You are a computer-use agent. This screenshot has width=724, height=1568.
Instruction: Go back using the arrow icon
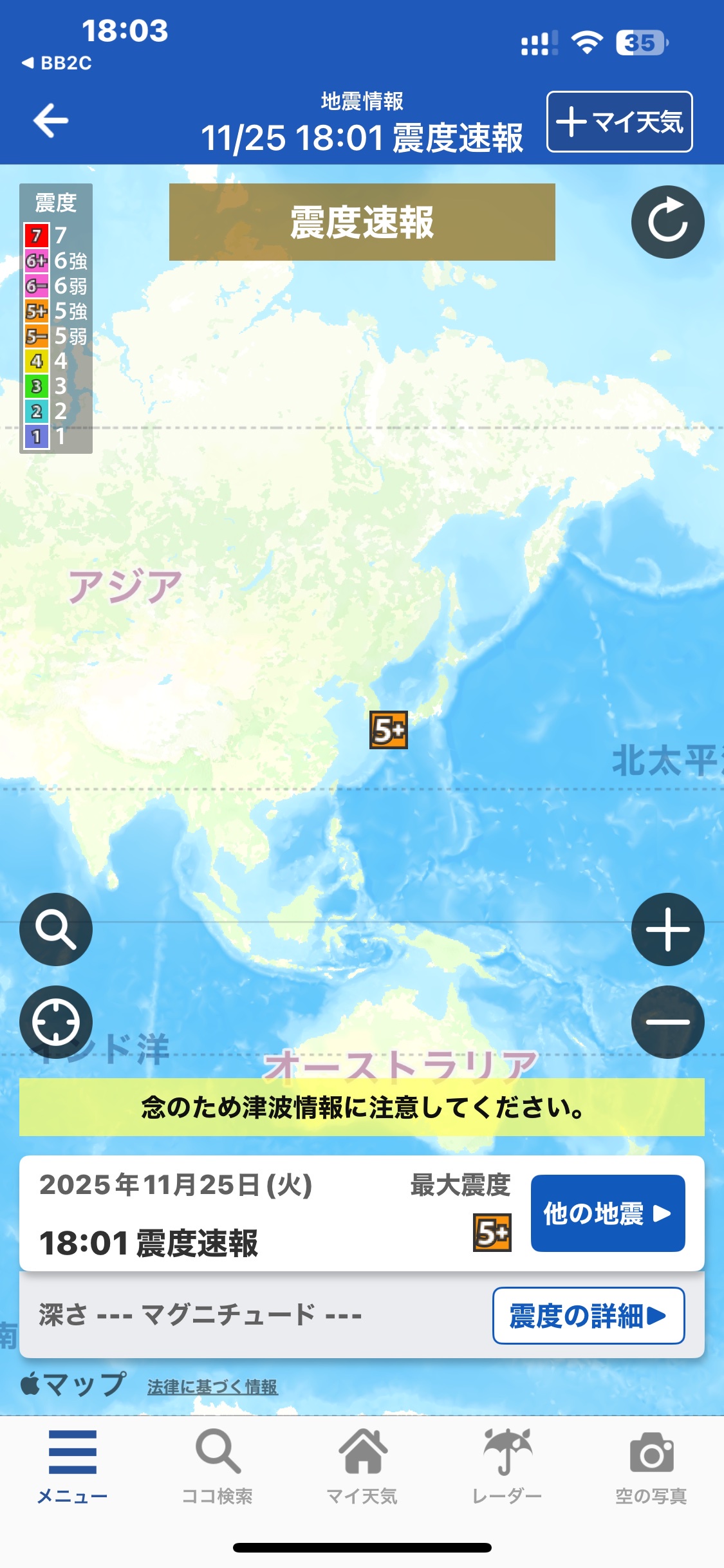pos(51,120)
